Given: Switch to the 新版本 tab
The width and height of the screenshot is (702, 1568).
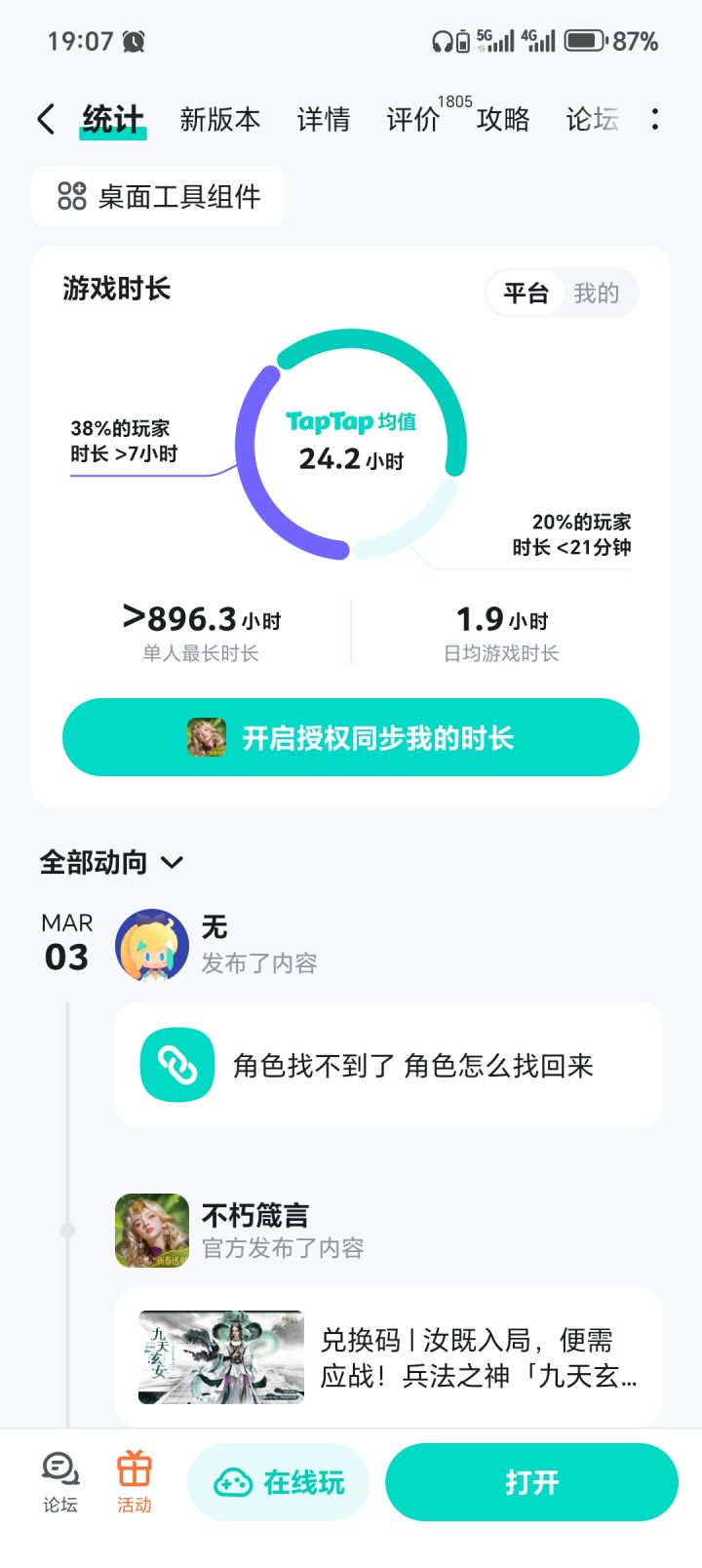Looking at the screenshot, I should click(x=220, y=119).
